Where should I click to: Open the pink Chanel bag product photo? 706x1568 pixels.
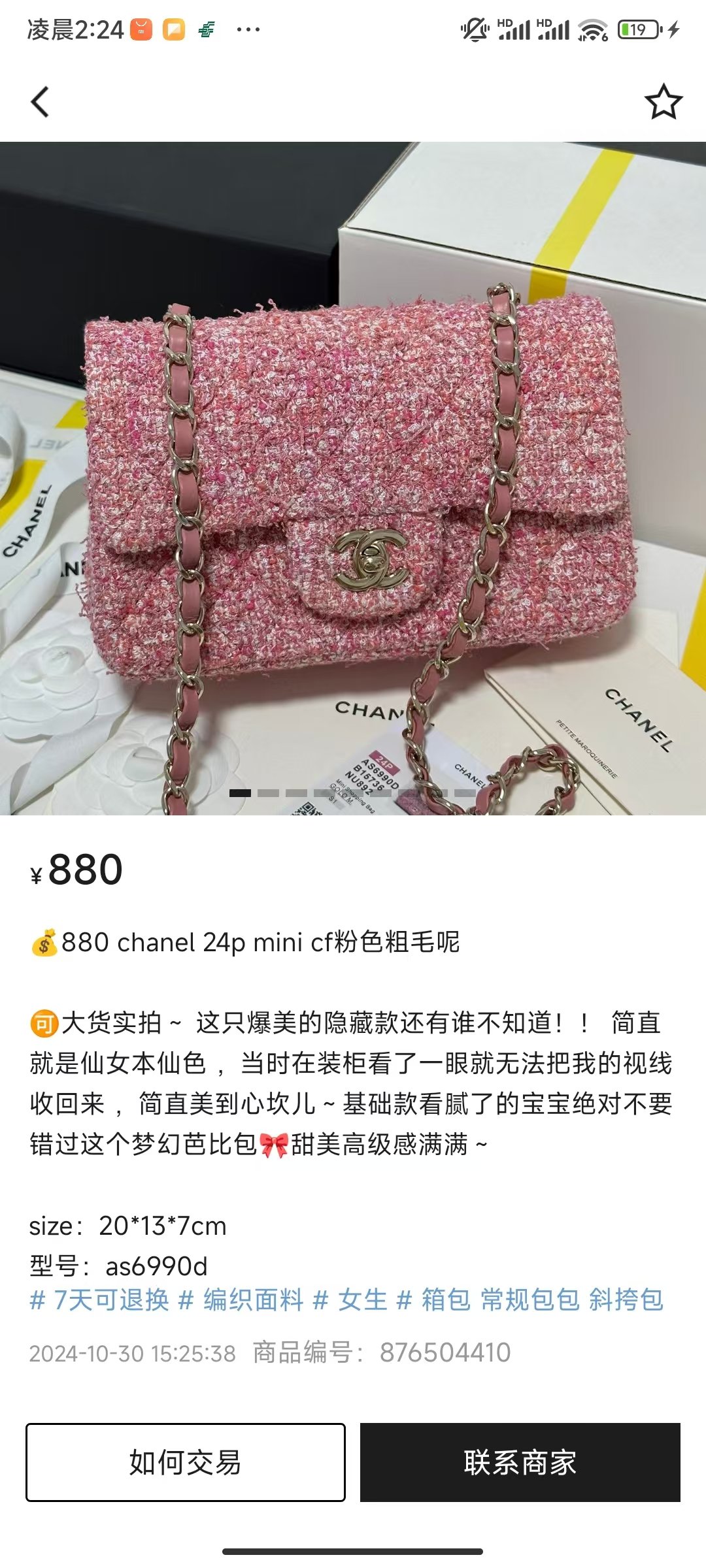coord(353,478)
